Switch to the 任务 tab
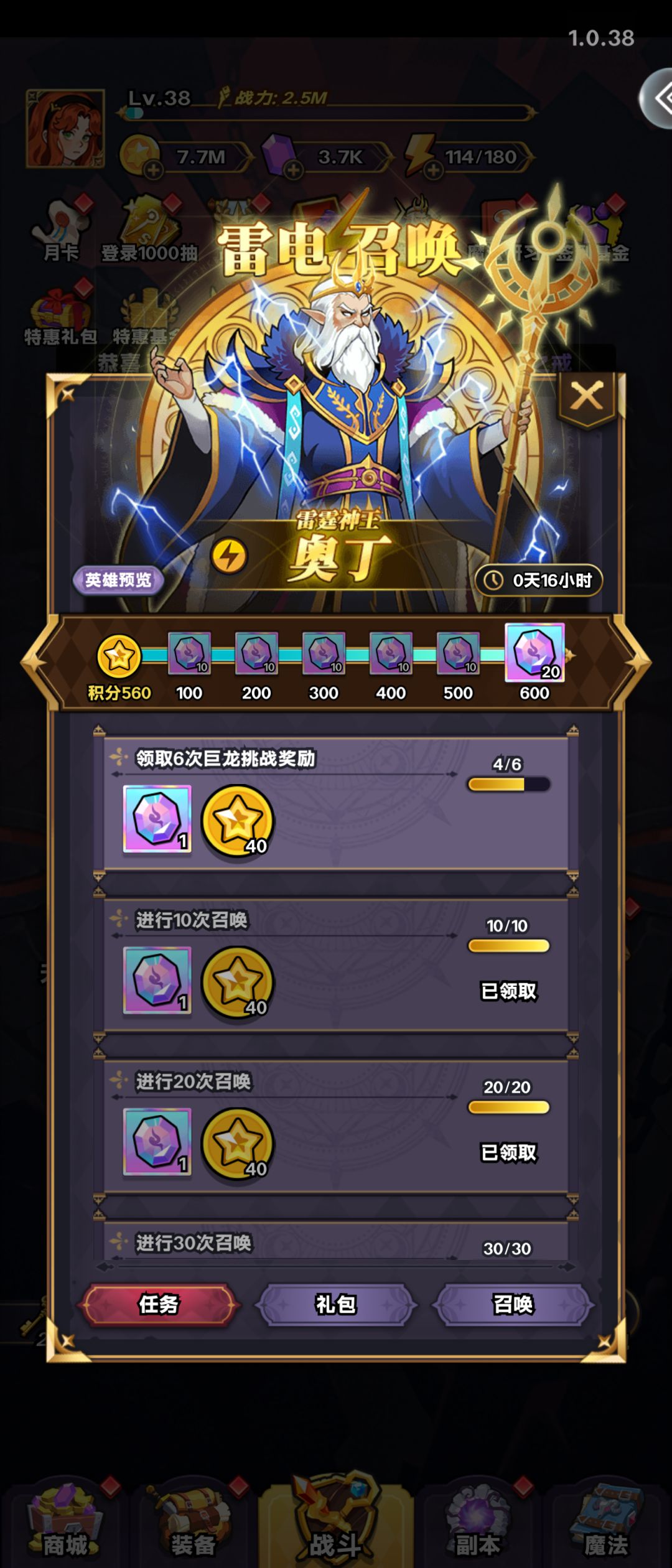 point(159,1304)
